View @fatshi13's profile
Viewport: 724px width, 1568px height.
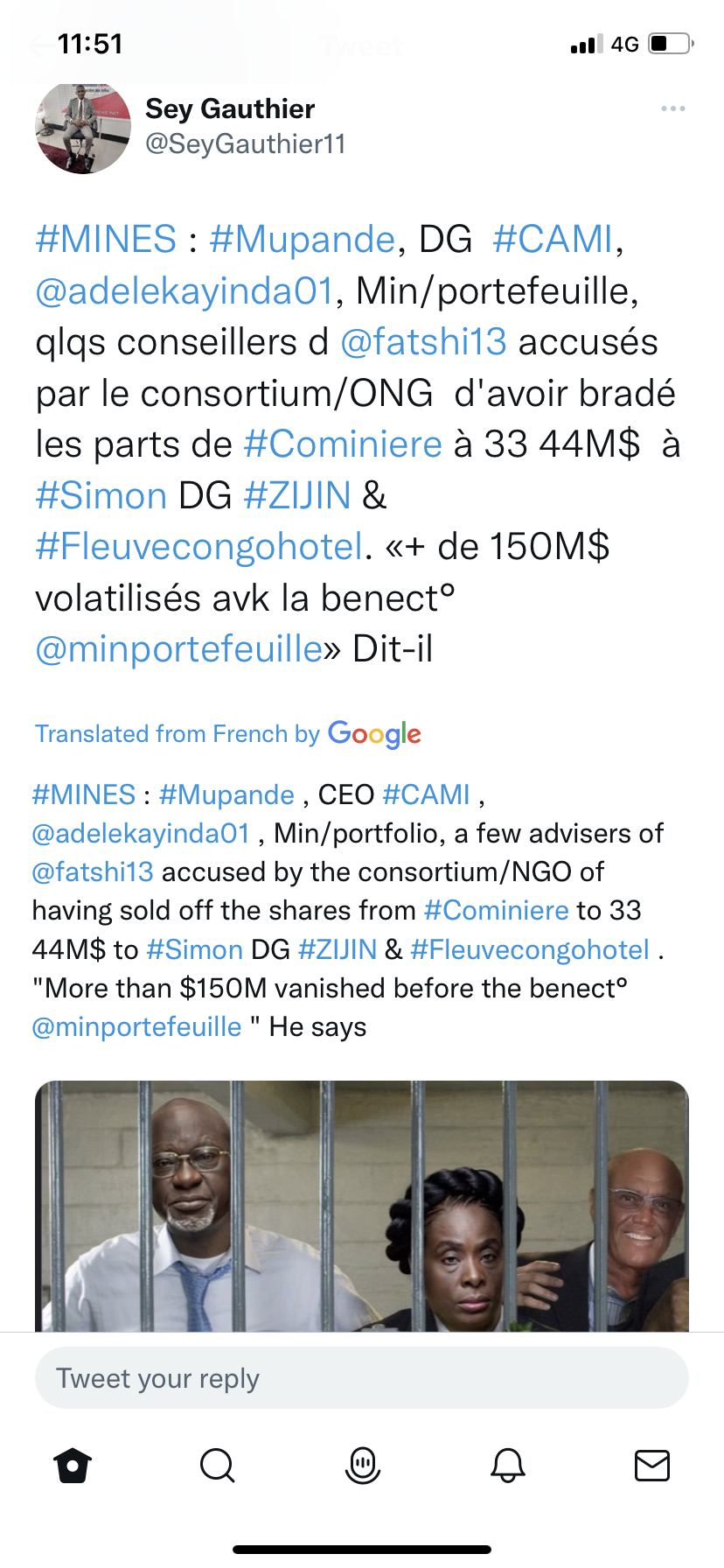[x=423, y=342]
